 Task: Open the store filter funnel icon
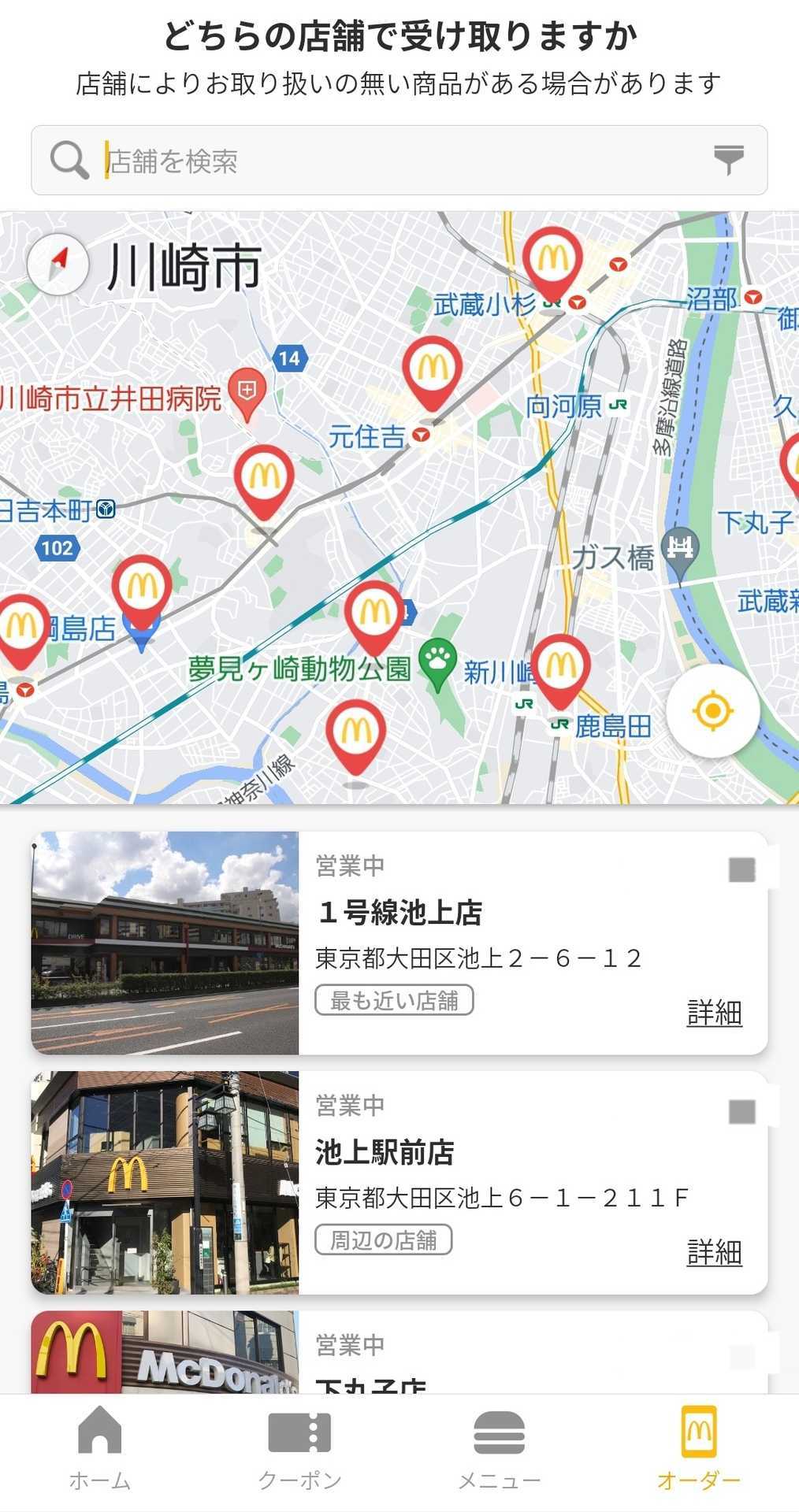[x=728, y=160]
